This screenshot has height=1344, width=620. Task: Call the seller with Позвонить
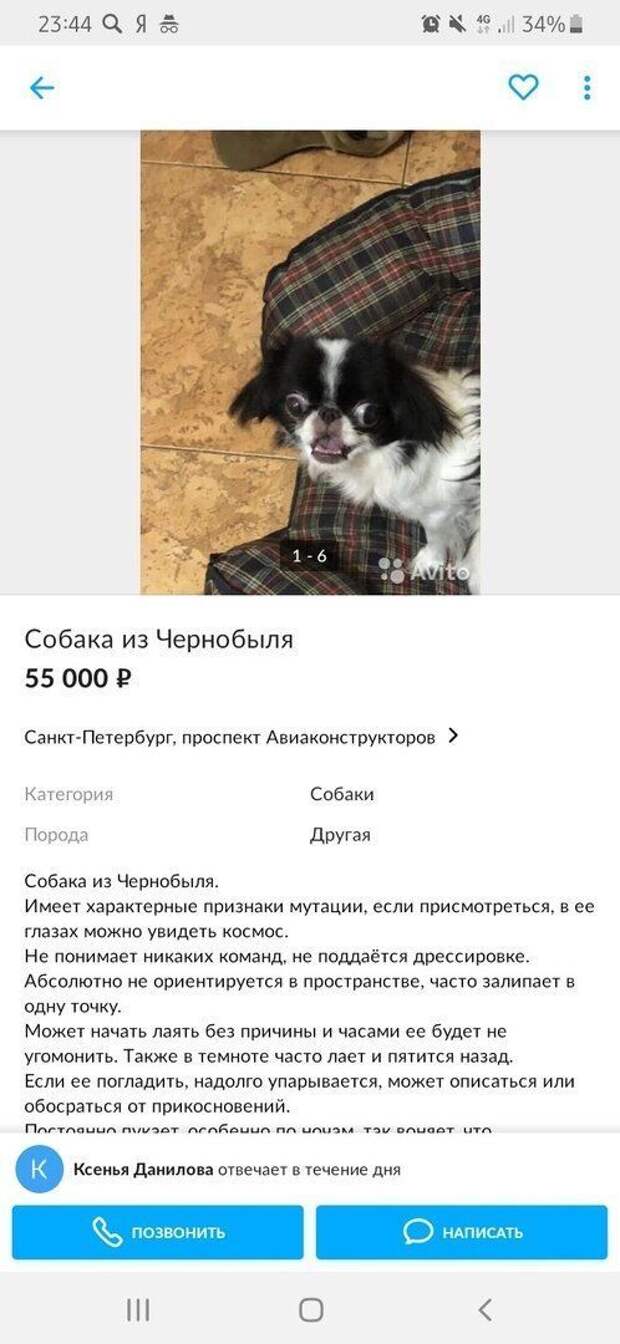point(158,1232)
